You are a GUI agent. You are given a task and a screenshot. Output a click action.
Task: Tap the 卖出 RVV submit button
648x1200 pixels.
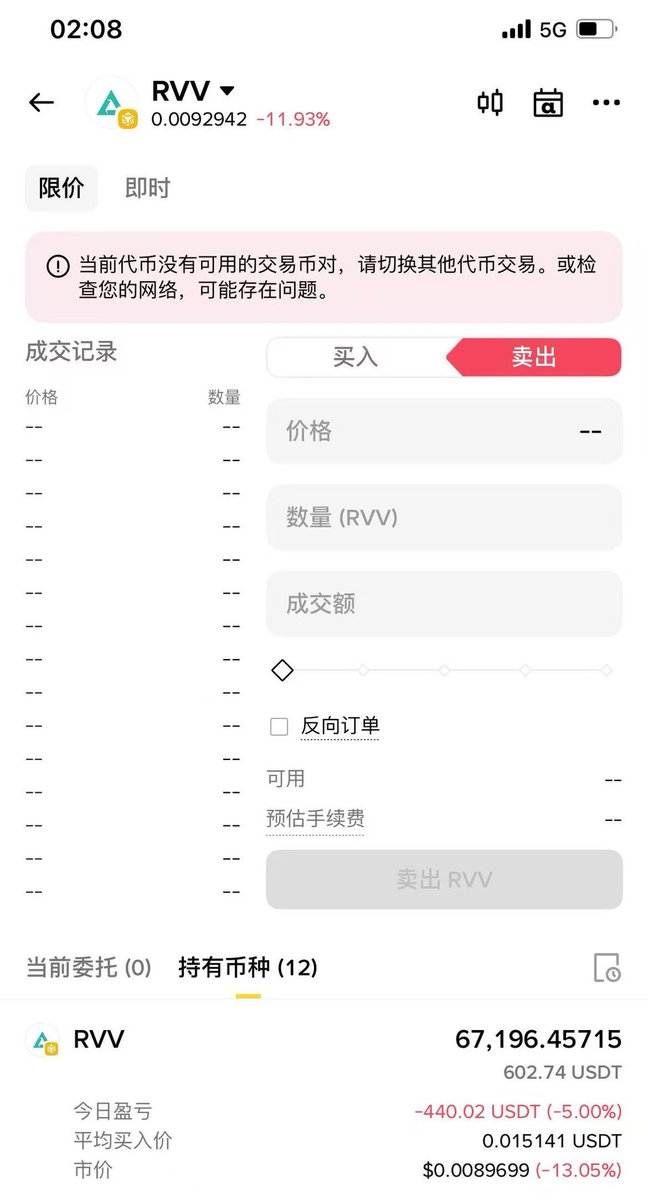443,880
